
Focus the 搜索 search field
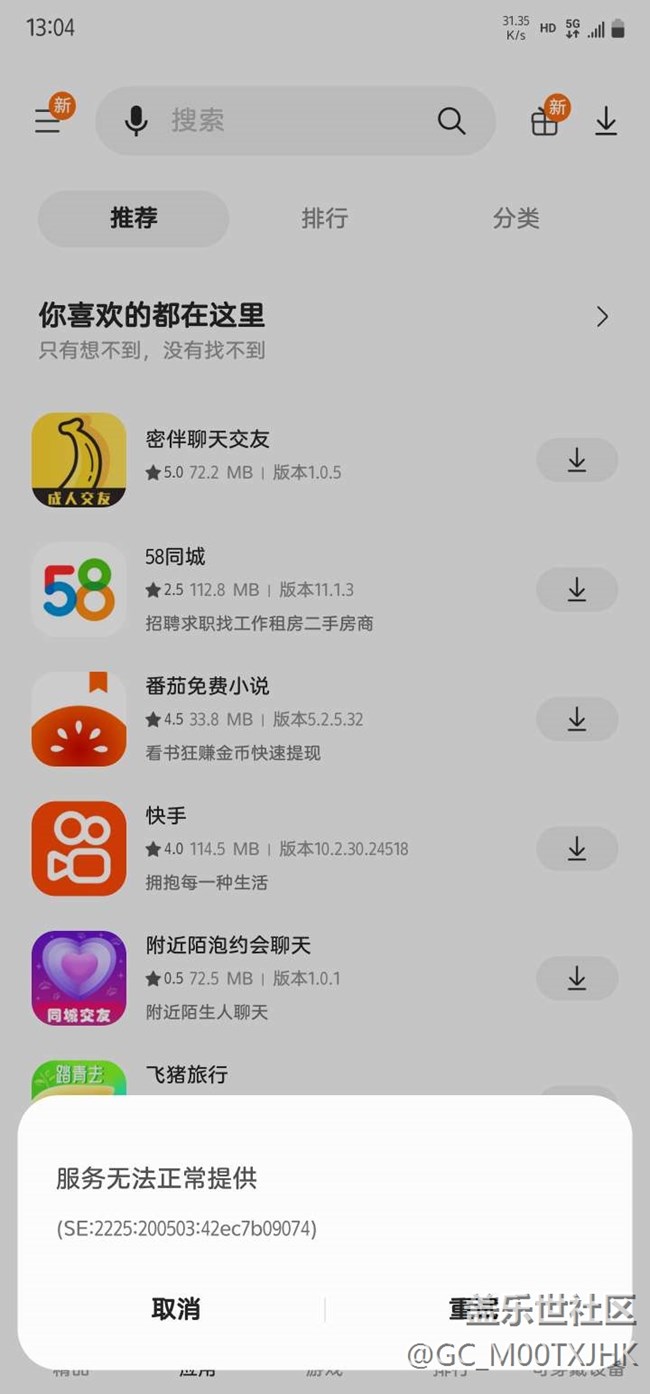pos(295,121)
